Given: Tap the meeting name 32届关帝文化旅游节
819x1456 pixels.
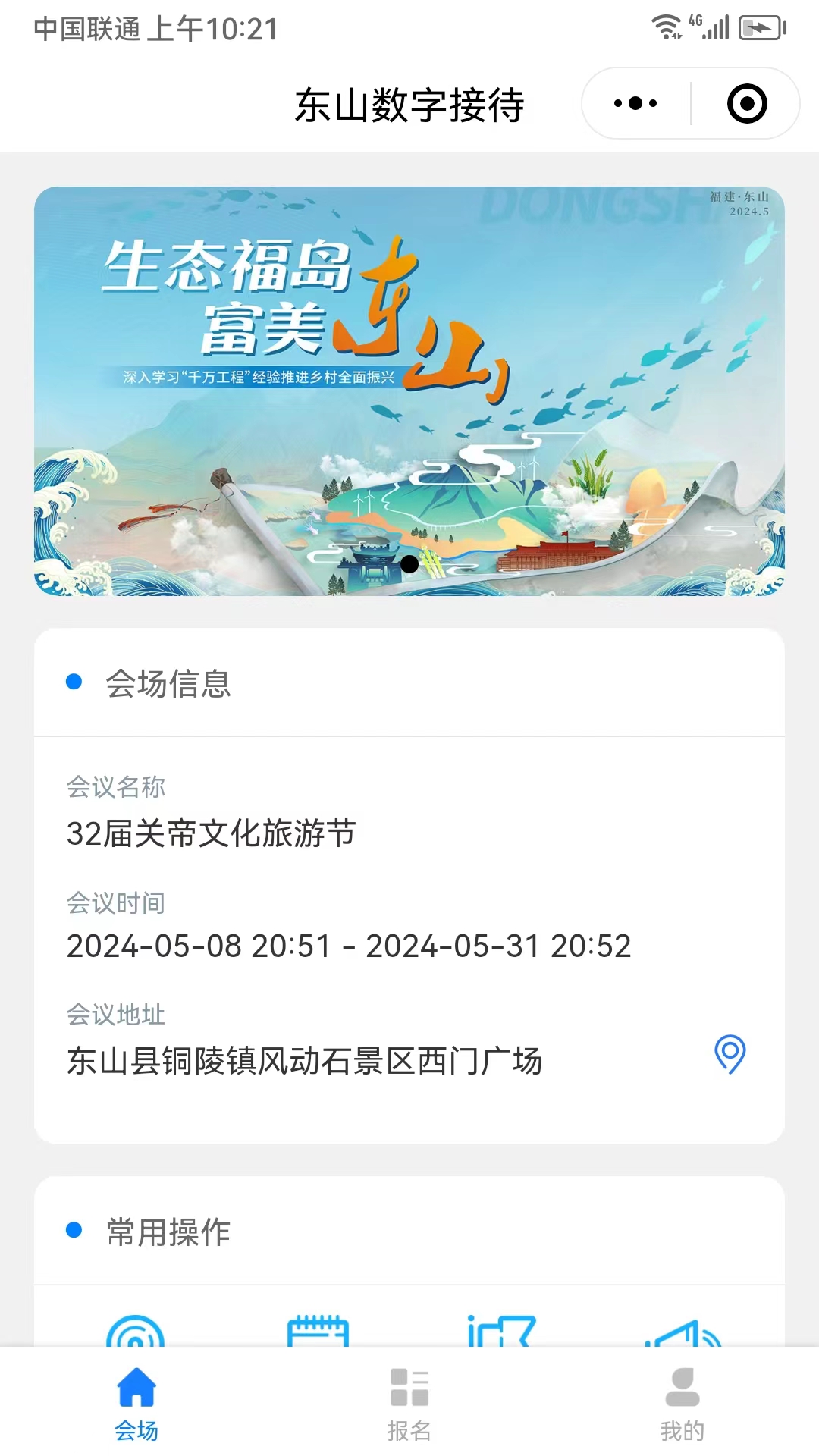Looking at the screenshot, I should coord(211,832).
